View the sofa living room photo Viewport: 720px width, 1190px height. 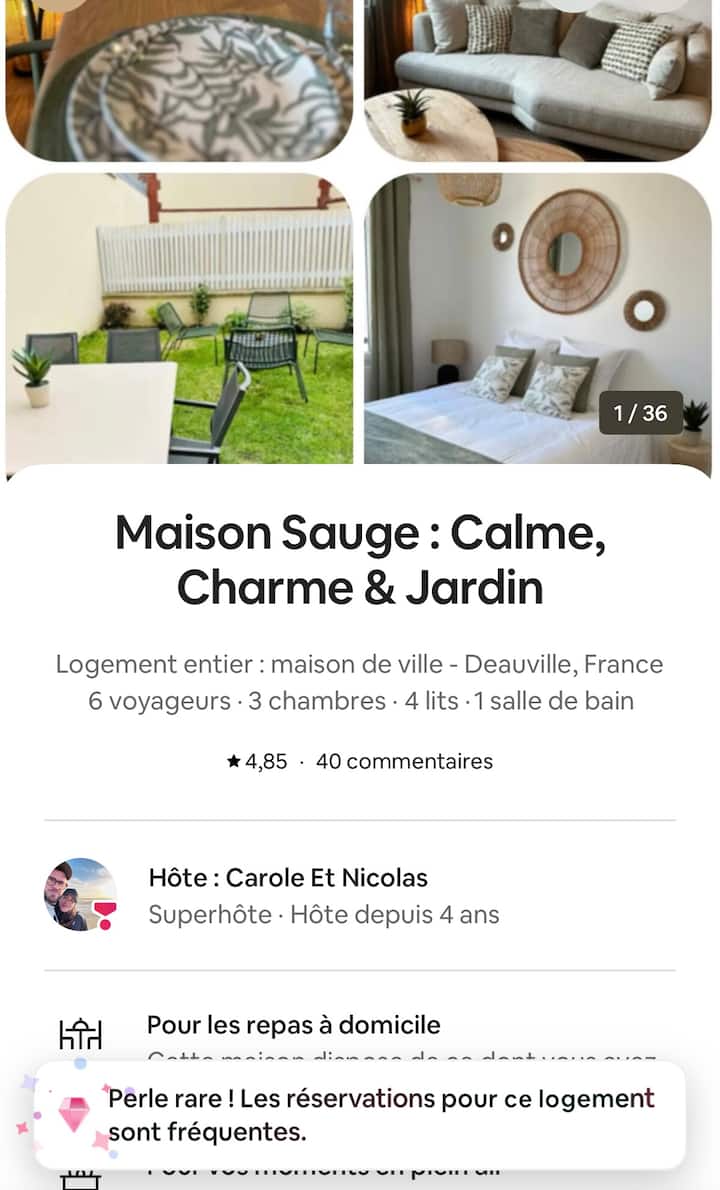click(538, 80)
